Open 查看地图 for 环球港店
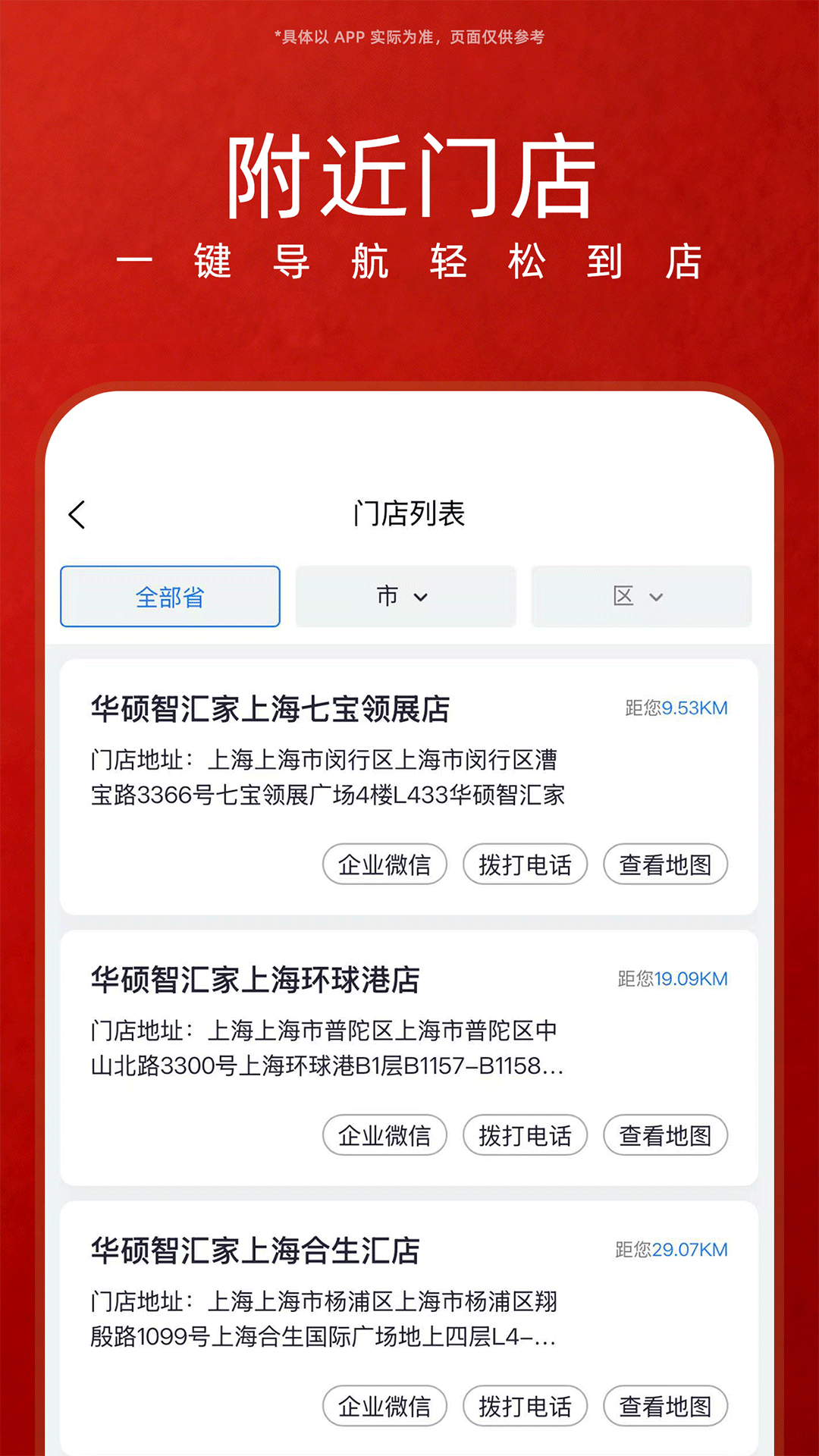819x1456 pixels. [665, 1135]
